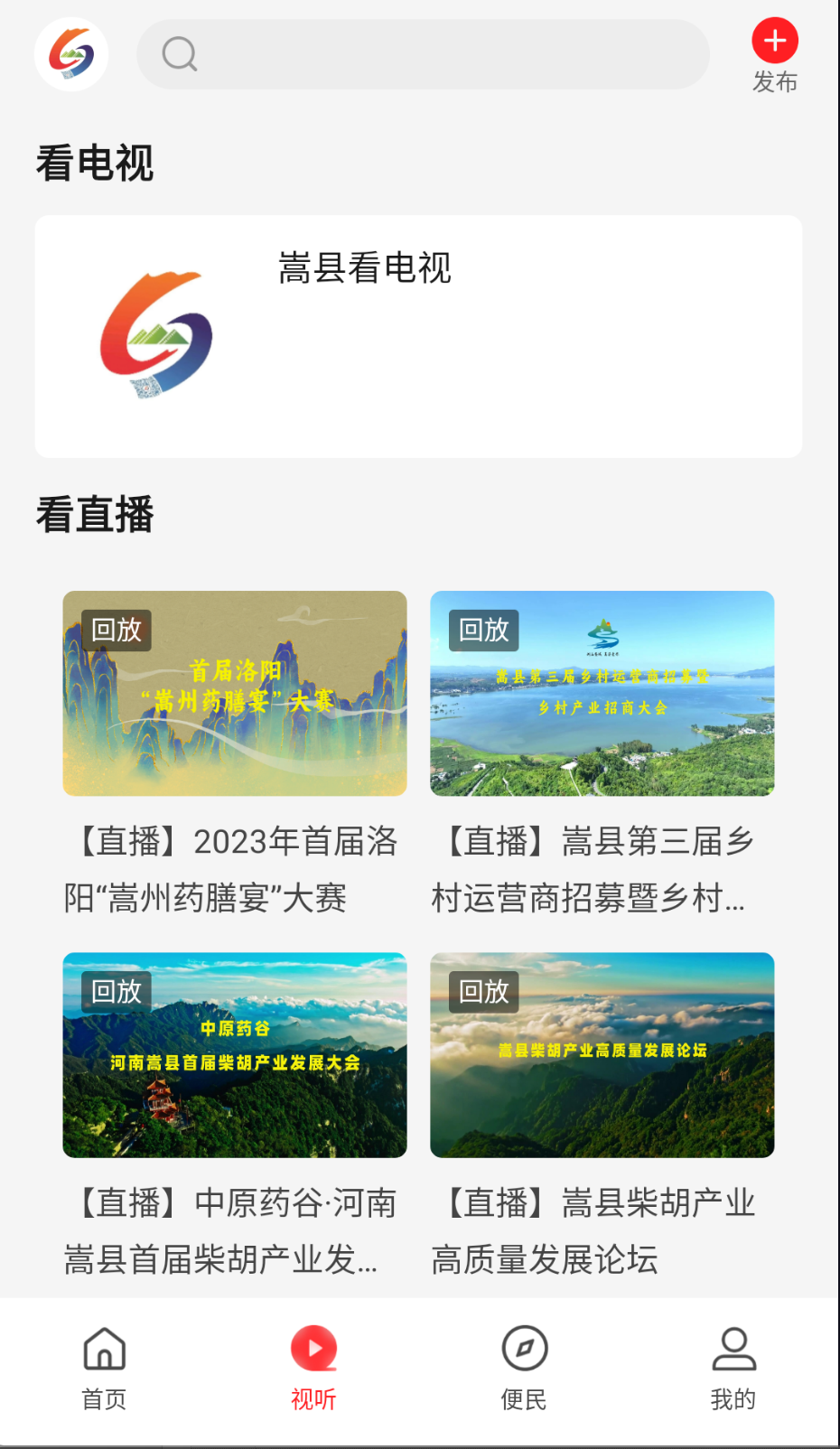Click the search magnifier icon
This screenshot has width=840, height=1449.
pos(179,54)
